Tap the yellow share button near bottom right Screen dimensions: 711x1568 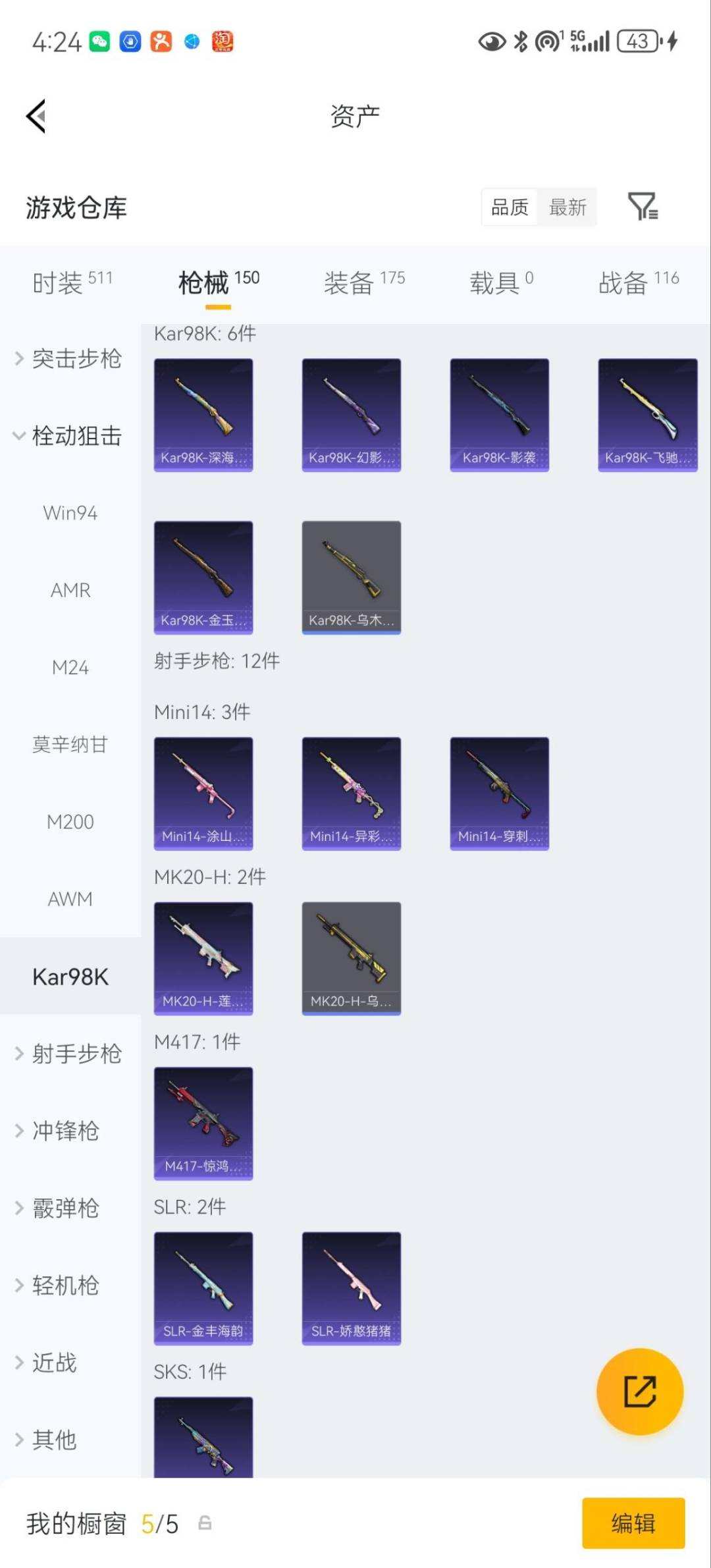[642, 1392]
